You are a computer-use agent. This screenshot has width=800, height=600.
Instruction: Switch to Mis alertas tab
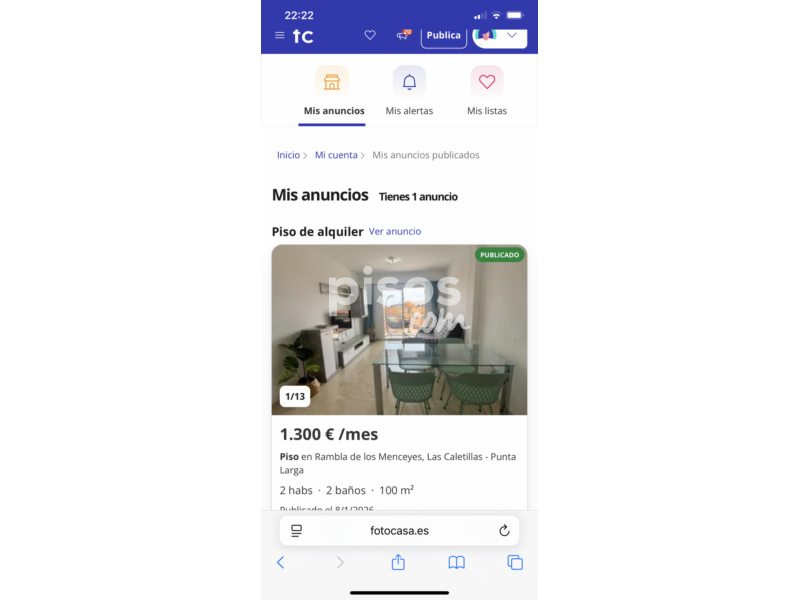coord(409,92)
